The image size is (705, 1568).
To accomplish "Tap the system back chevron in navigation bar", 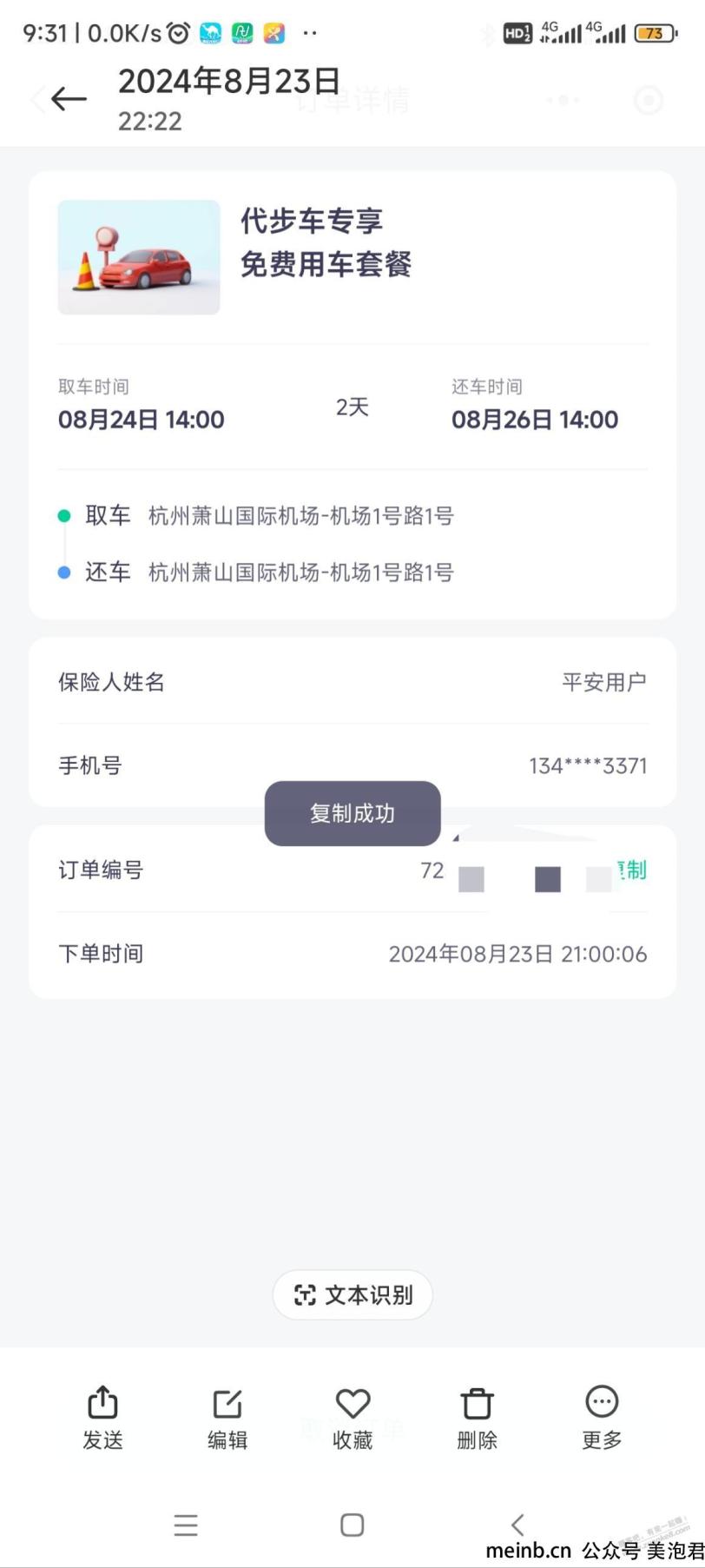I will pyautogui.click(x=518, y=1525).
